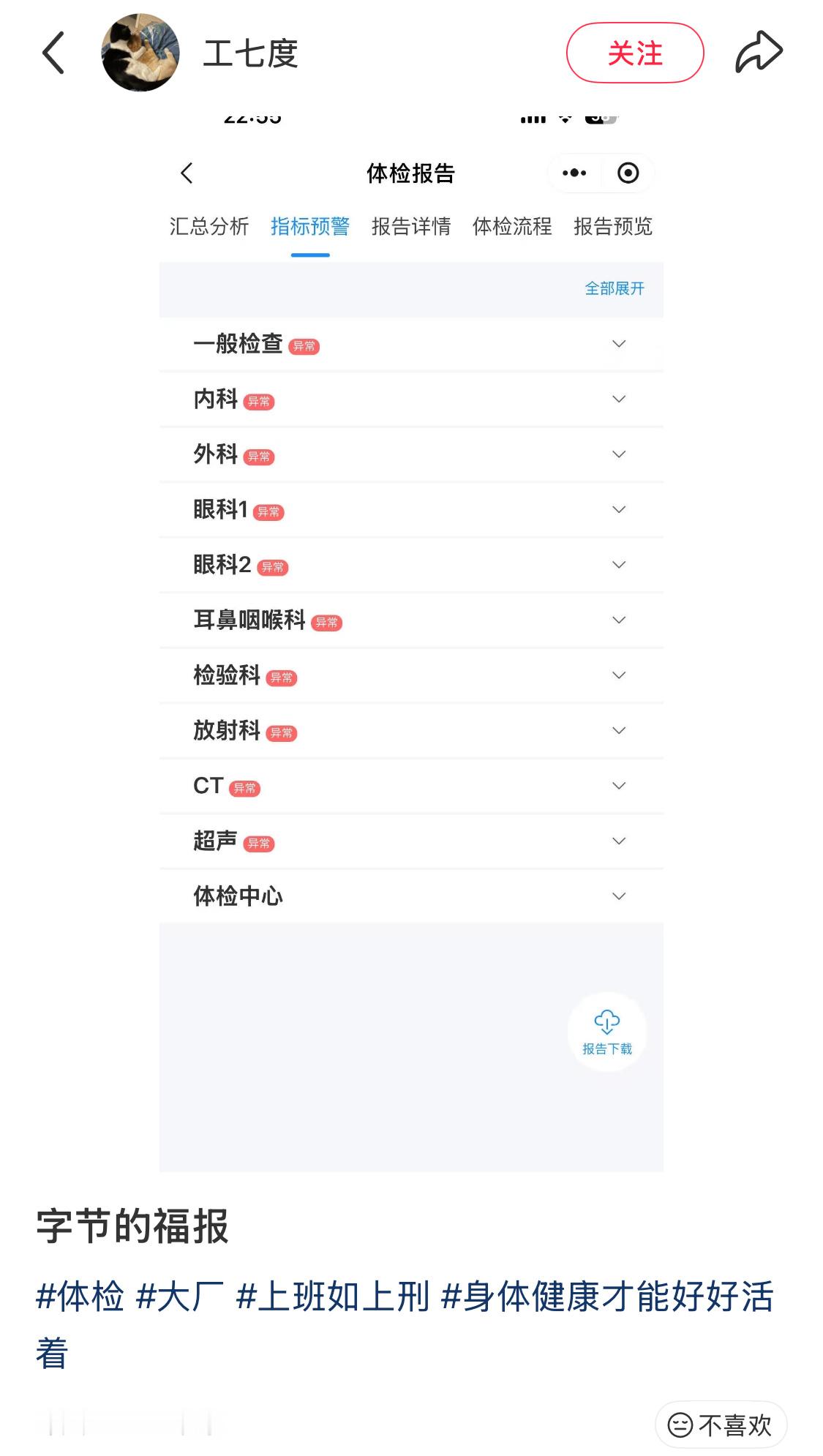The width and height of the screenshot is (823, 1456).
Task: Tap the 关注 follow button
Action: [636, 53]
